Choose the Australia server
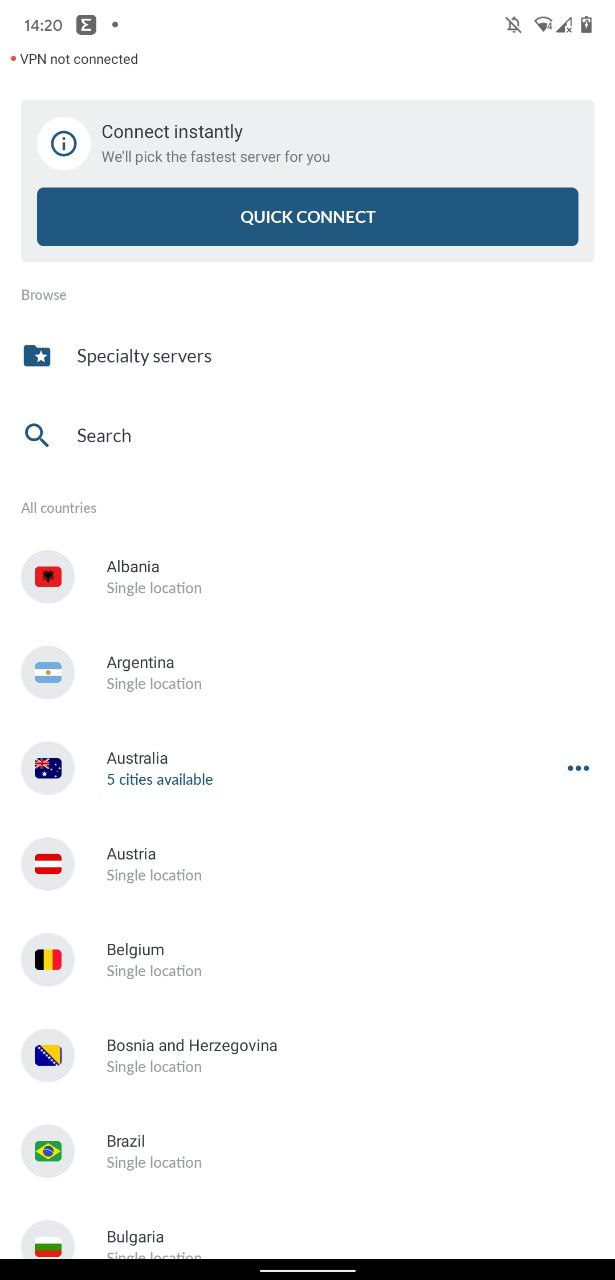Image resolution: width=615 pixels, height=1280 pixels. click(x=137, y=768)
